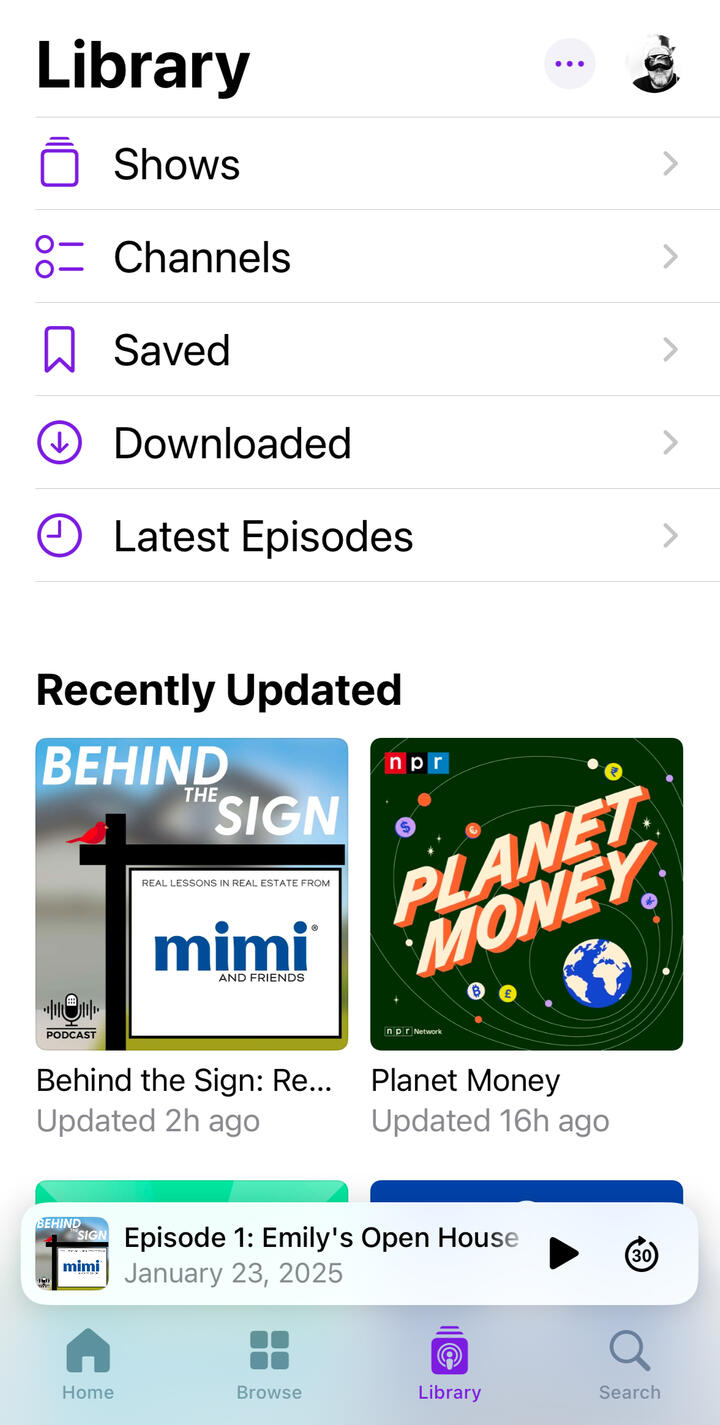Go to the Search tab
The height and width of the screenshot is (1425, 720).
click(x=629, y=1364)
